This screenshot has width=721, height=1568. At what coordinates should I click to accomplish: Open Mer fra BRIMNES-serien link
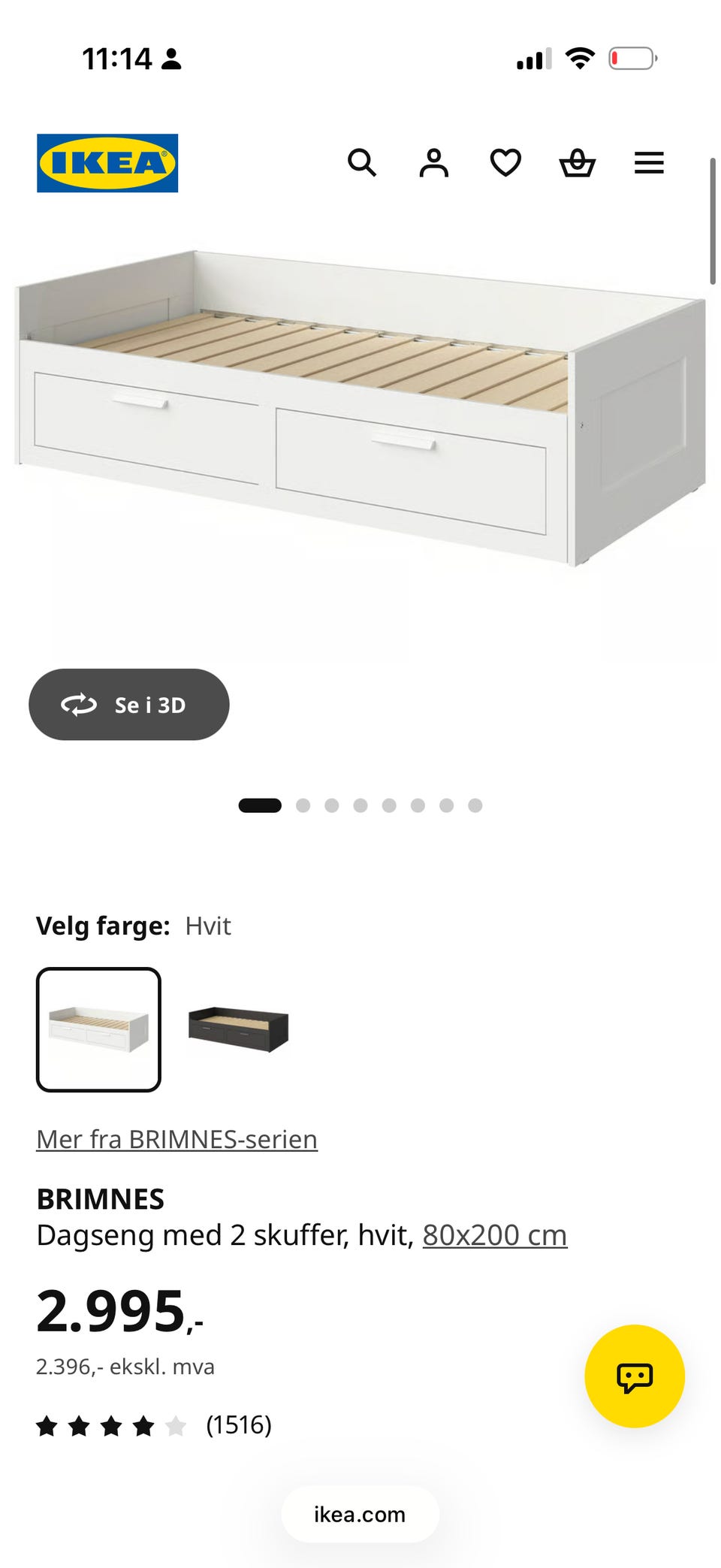coord(177,1139)
